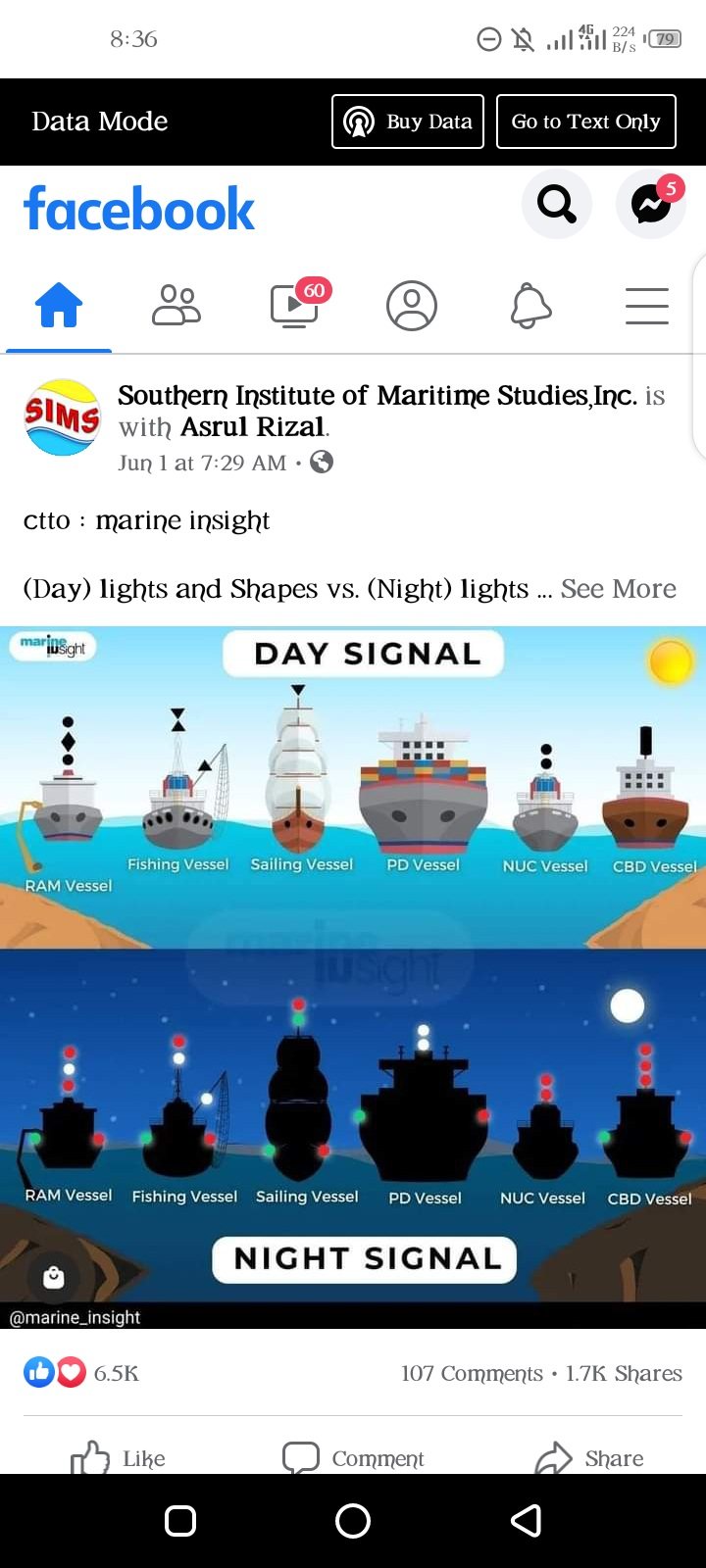Open Messenger chats

tap(650, 204)
